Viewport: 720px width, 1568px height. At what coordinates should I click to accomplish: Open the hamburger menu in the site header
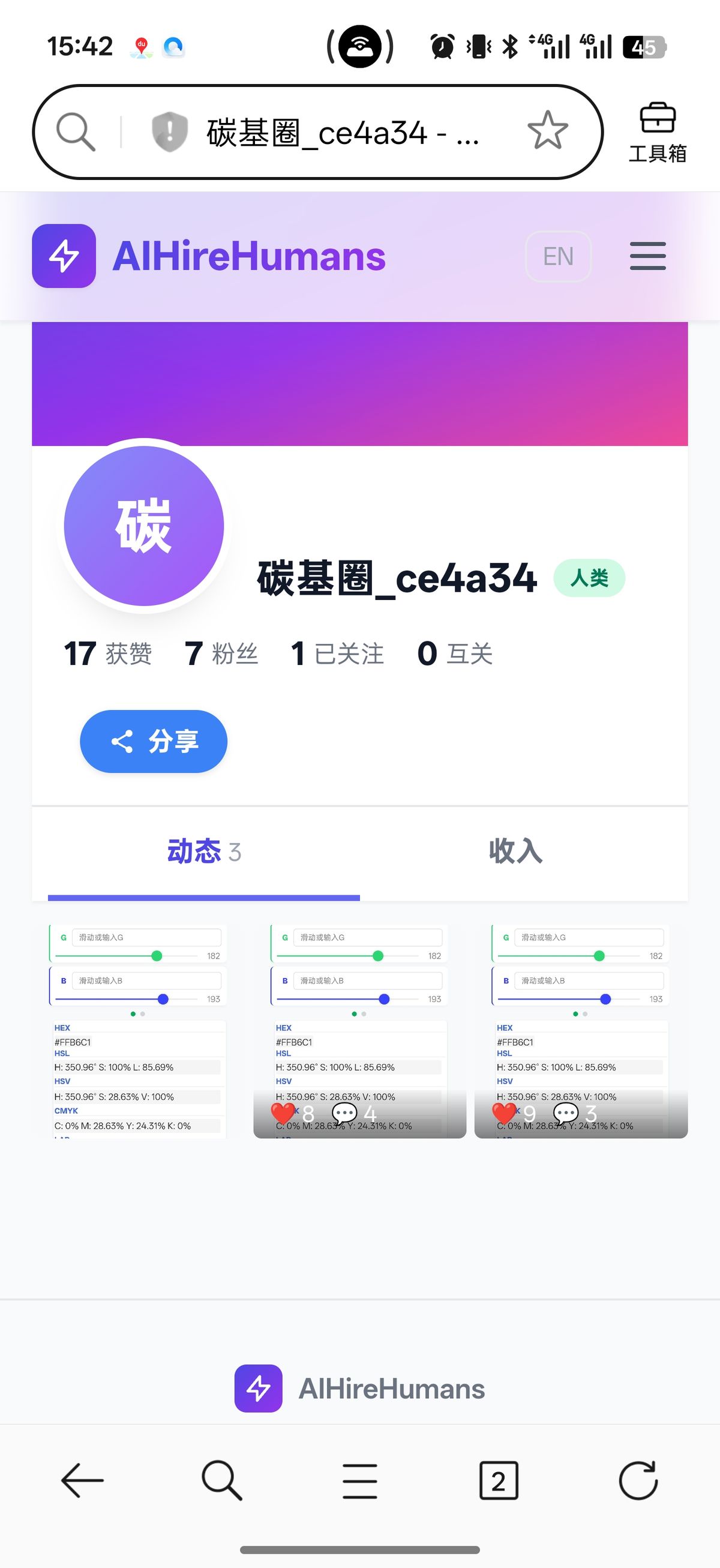pos(647,256)
